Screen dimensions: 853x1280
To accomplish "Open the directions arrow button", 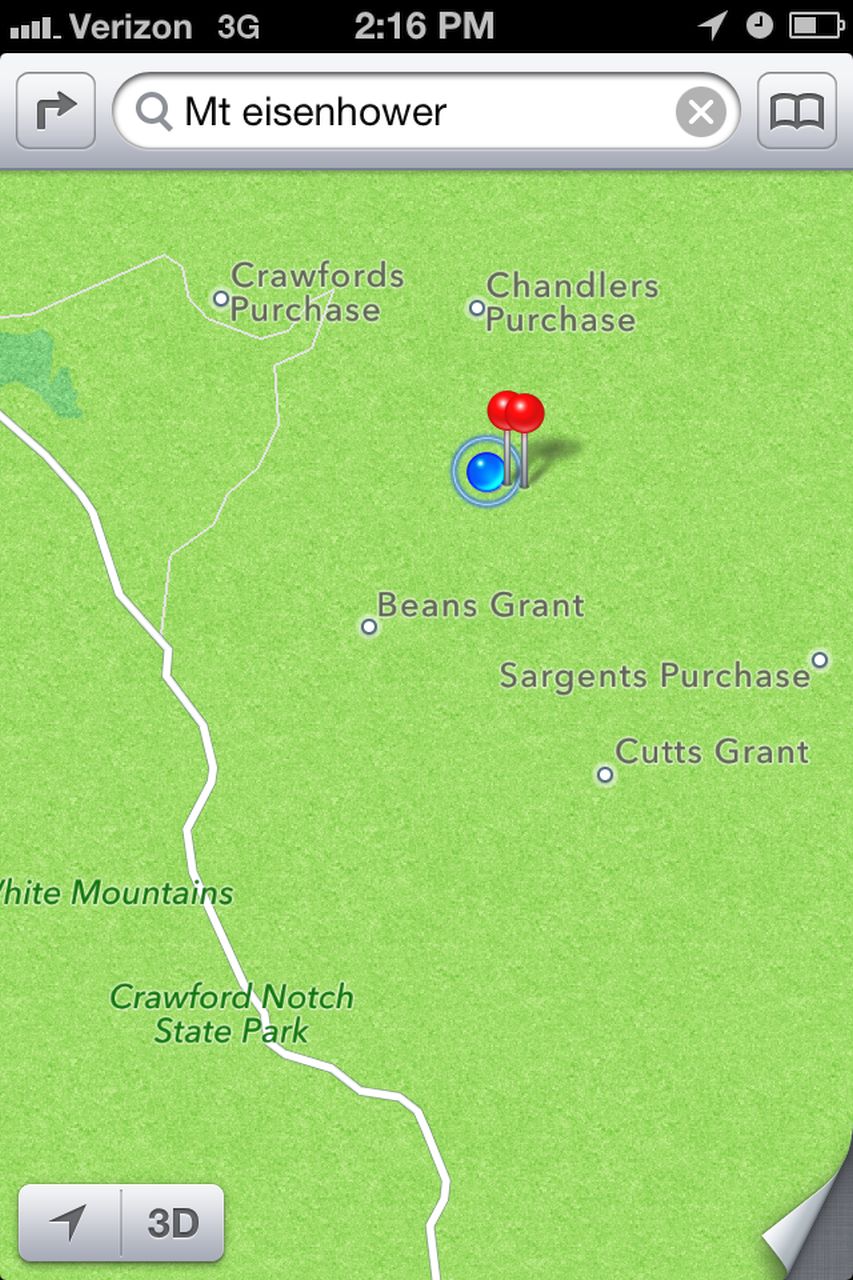I will point(56,111).
